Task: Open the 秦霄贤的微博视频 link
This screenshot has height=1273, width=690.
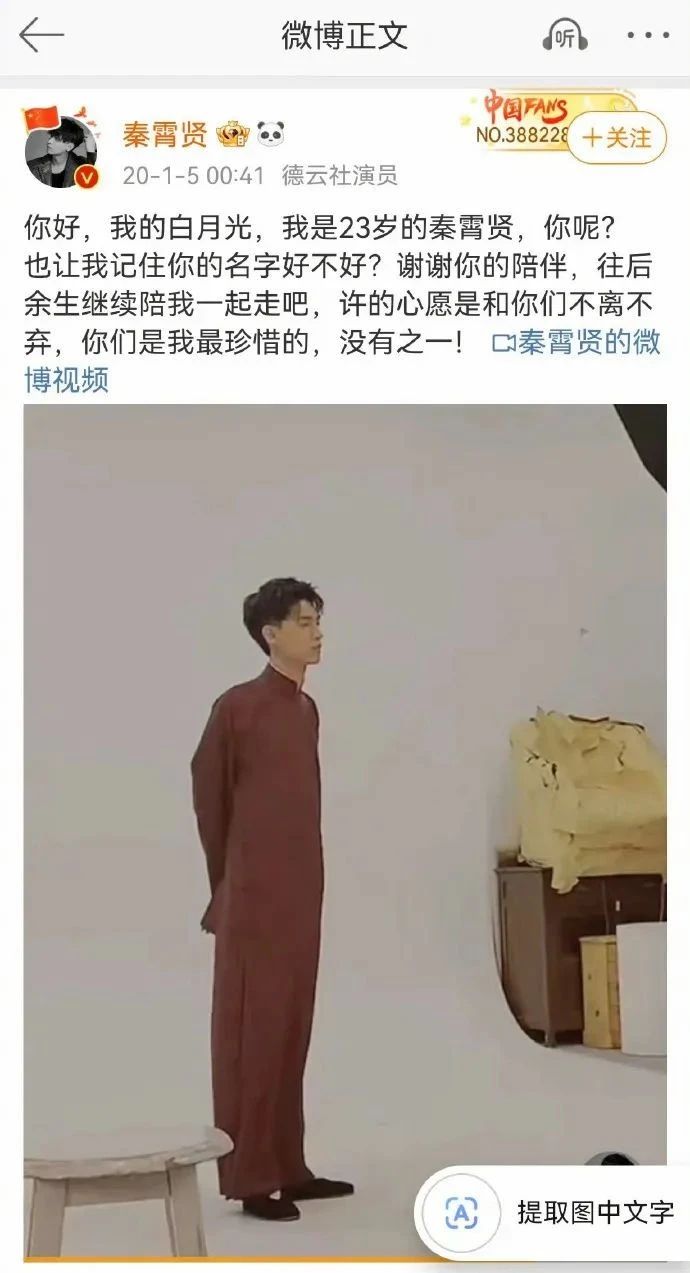Action: pos(576,342)
